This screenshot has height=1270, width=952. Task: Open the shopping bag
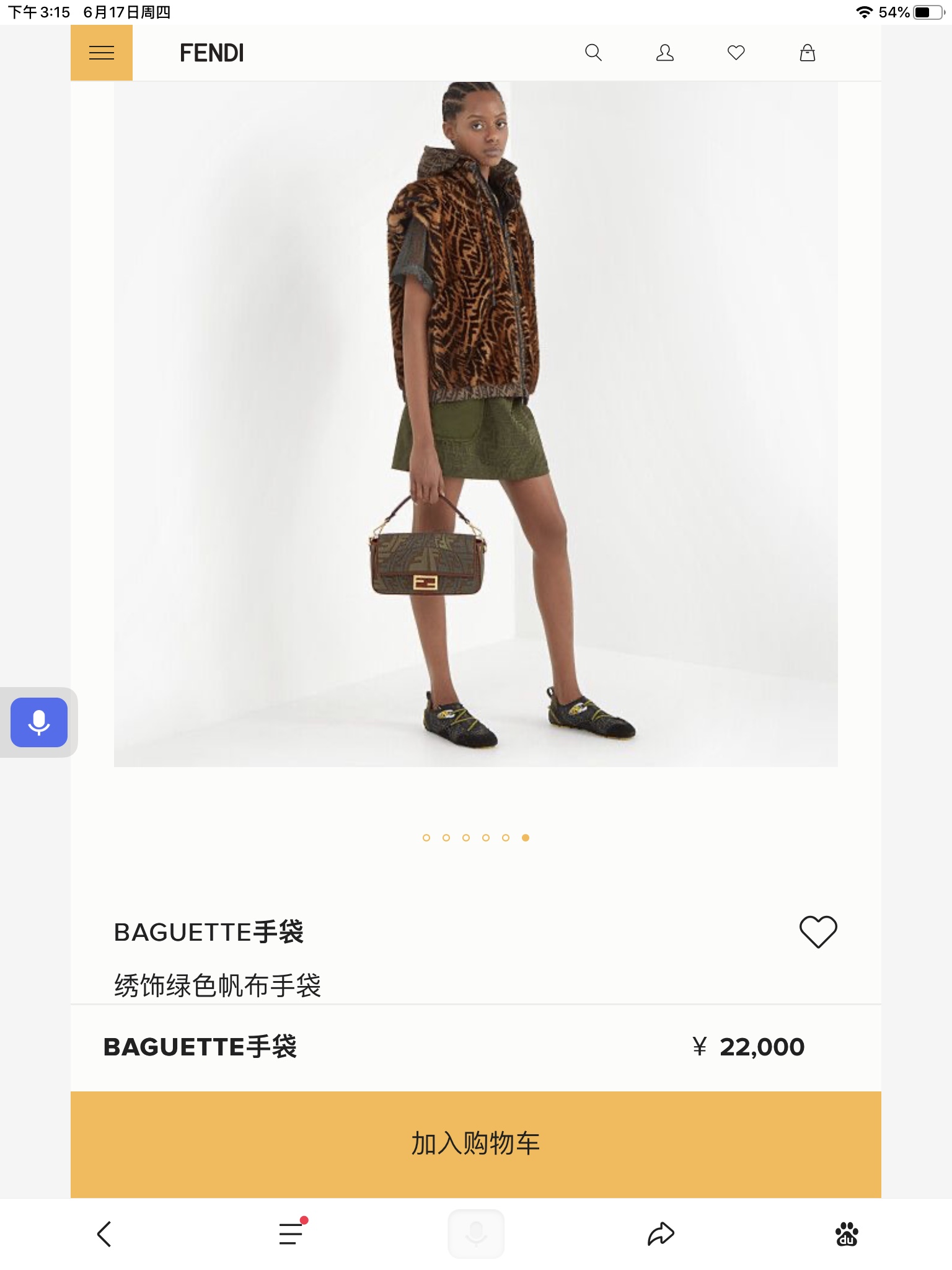coord(807,53)
